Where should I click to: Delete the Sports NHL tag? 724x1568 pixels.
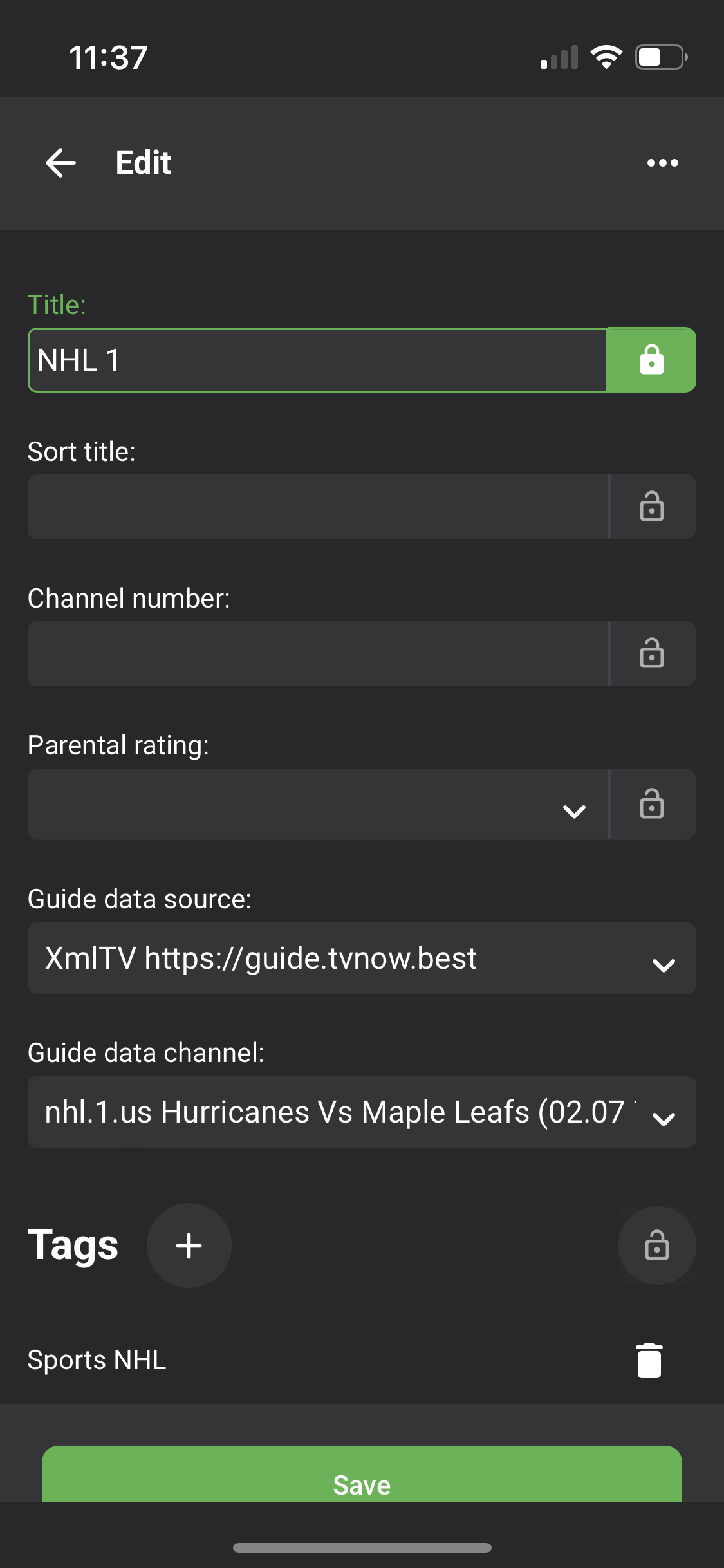(649, 1361)
